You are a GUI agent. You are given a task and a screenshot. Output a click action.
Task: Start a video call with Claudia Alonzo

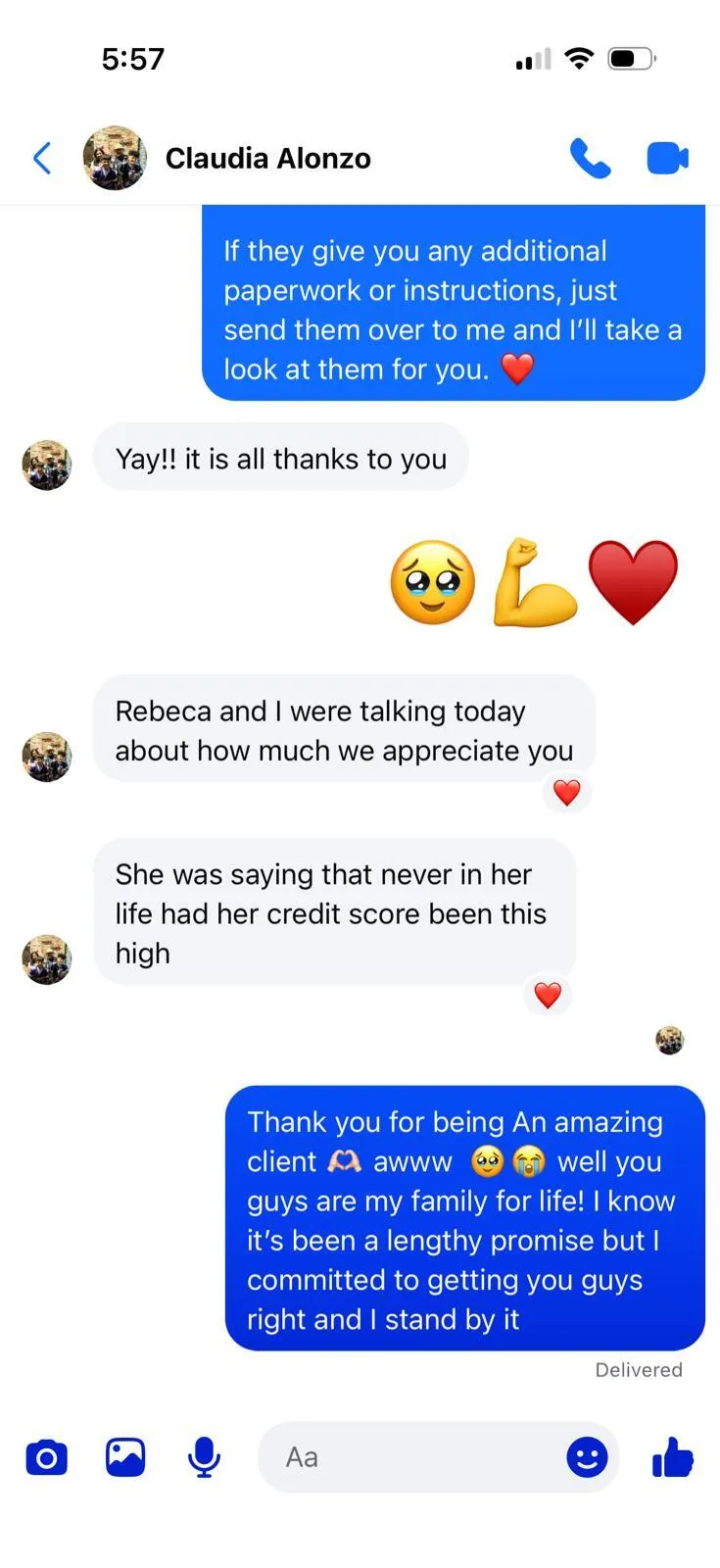pos(668,158)
